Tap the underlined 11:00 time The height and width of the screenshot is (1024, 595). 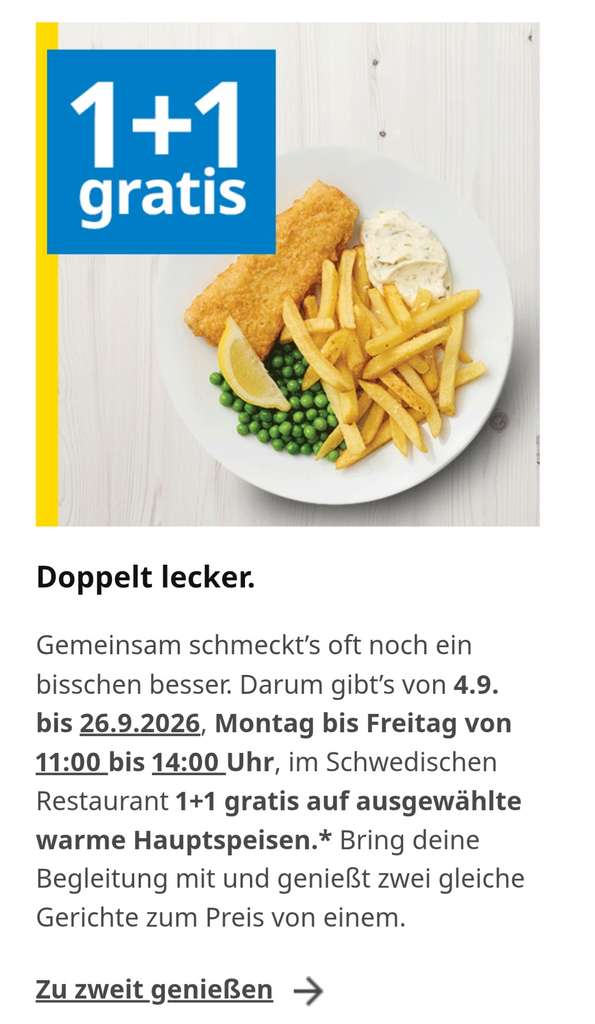click(x=69, y=762)
